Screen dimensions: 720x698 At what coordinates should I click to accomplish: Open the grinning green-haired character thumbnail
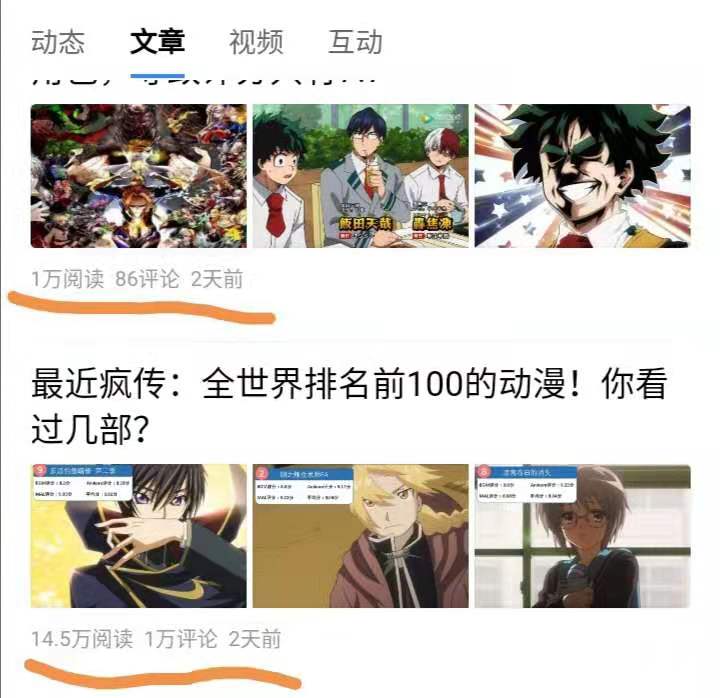pos(582,176)
